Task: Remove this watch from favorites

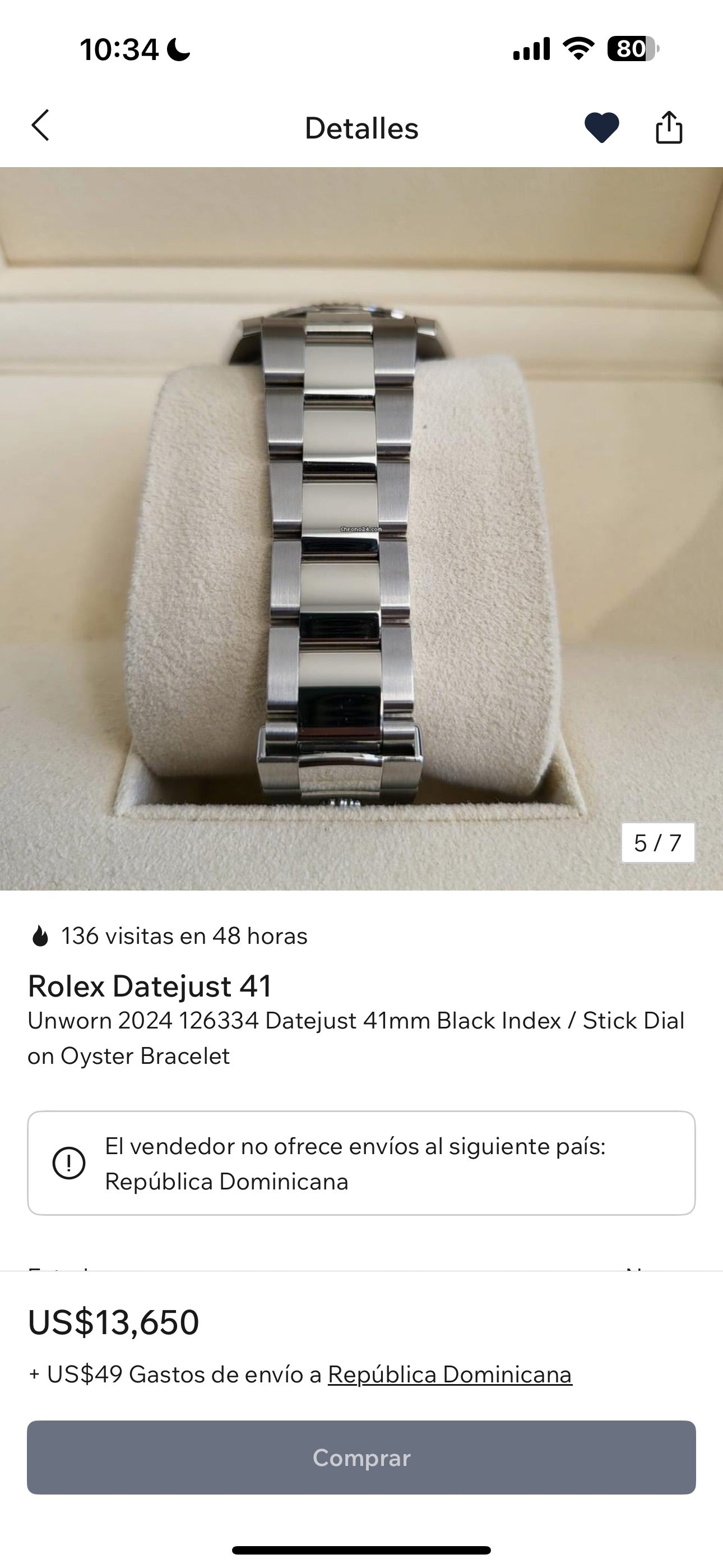Action: [601, 128]
